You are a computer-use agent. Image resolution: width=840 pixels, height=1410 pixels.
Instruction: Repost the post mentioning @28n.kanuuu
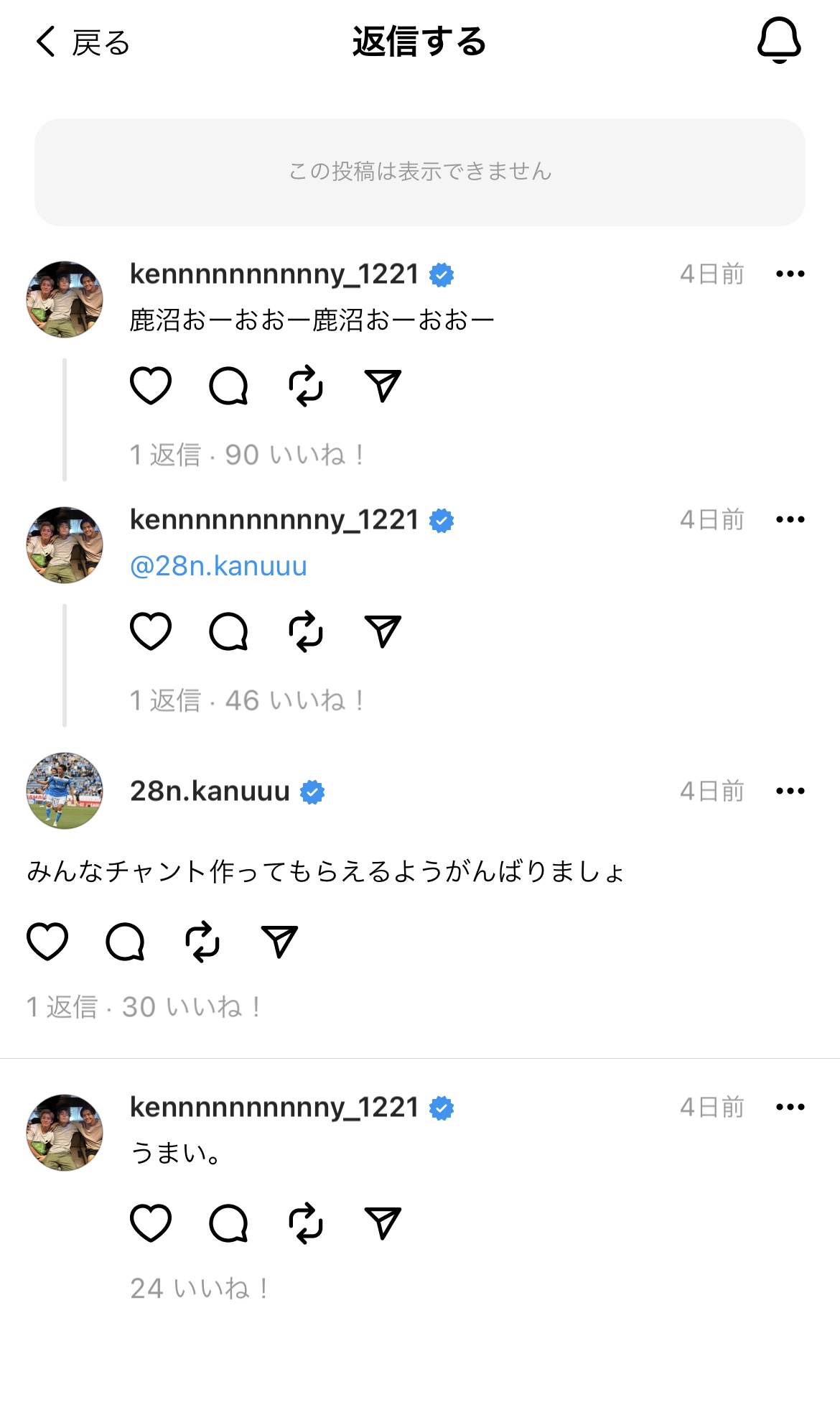[306, 631]
